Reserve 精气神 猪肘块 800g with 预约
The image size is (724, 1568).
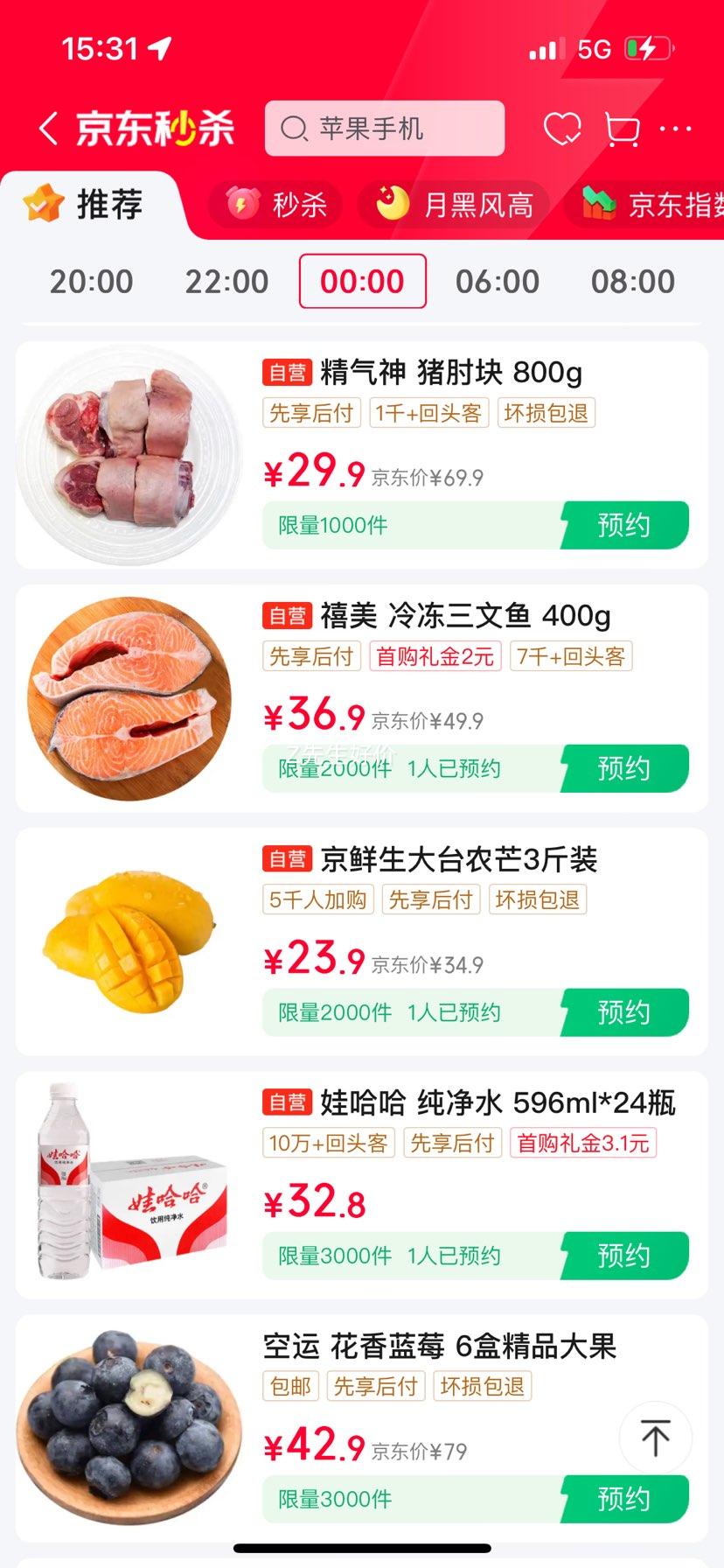[x=624, y=525]
